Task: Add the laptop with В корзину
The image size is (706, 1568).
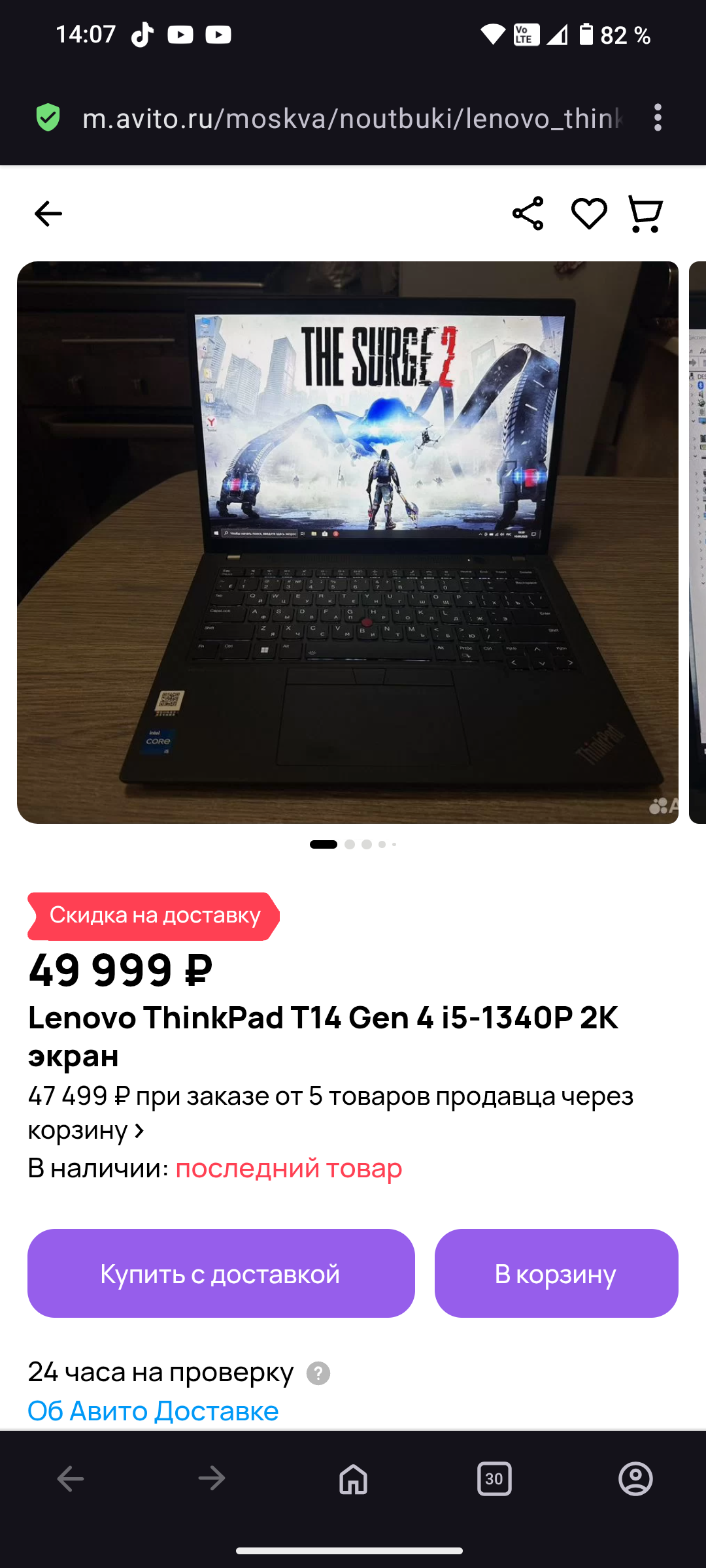Action: coord(556,1273)
